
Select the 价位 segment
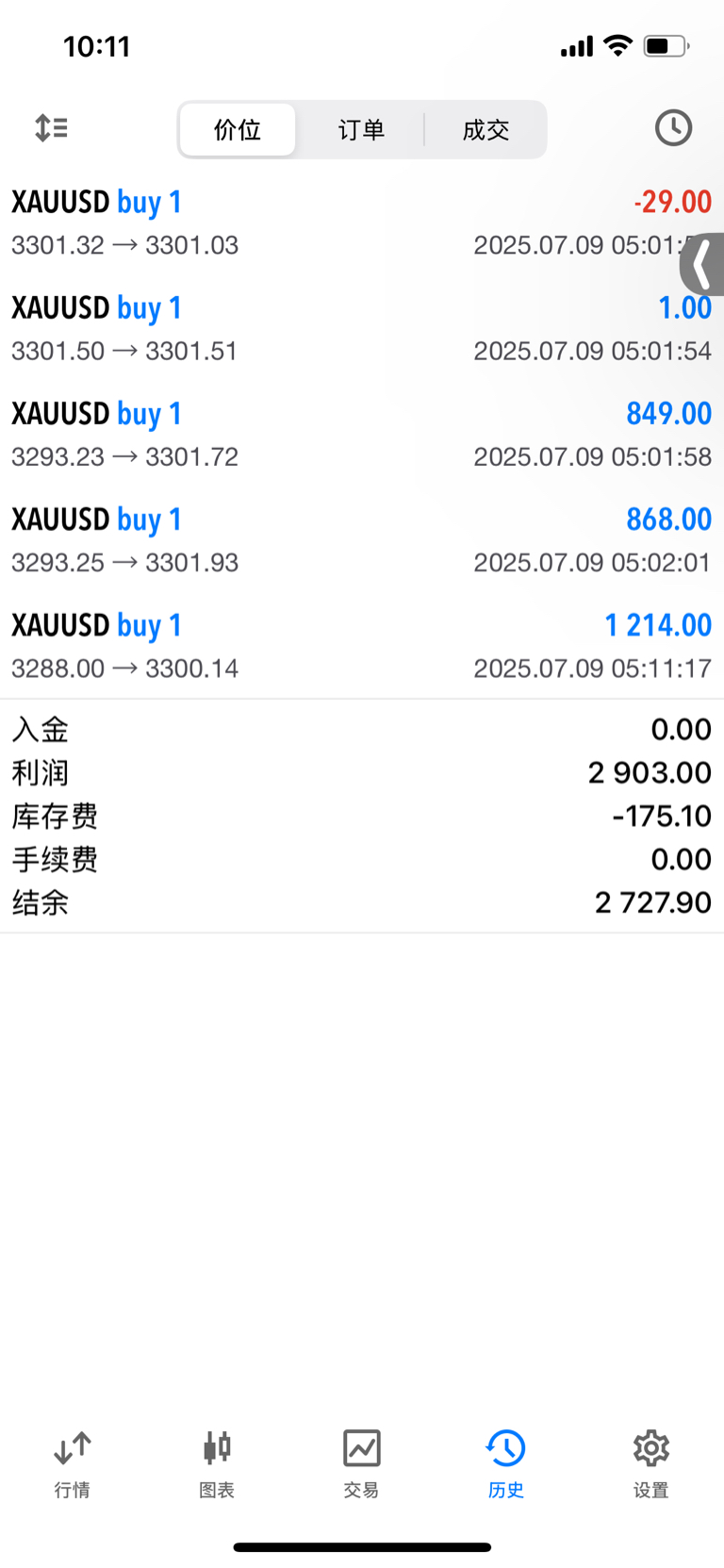238,130
